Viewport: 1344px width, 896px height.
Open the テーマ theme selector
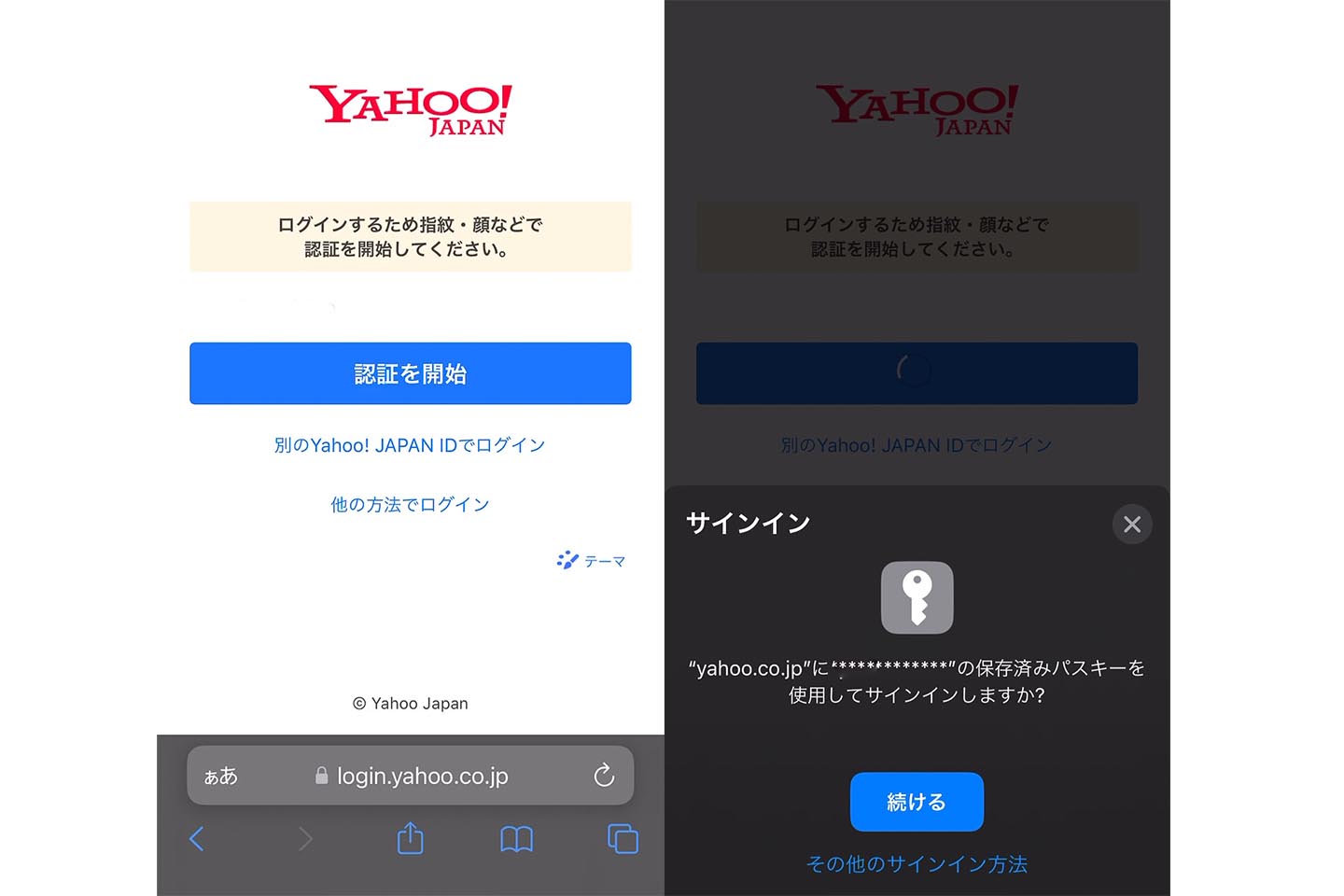[592, 561]
